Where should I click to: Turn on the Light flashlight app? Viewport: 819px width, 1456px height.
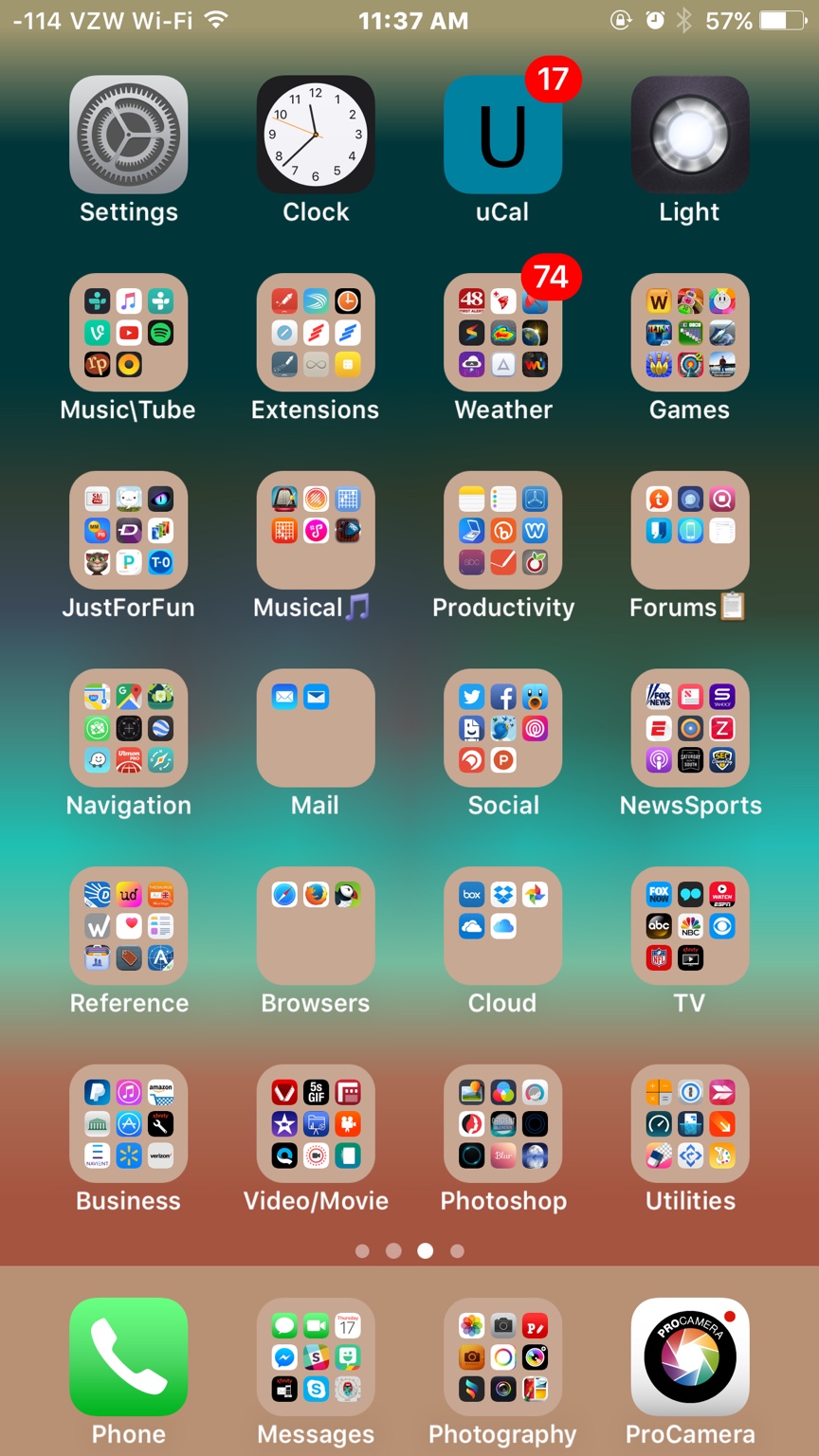(690, 135)
